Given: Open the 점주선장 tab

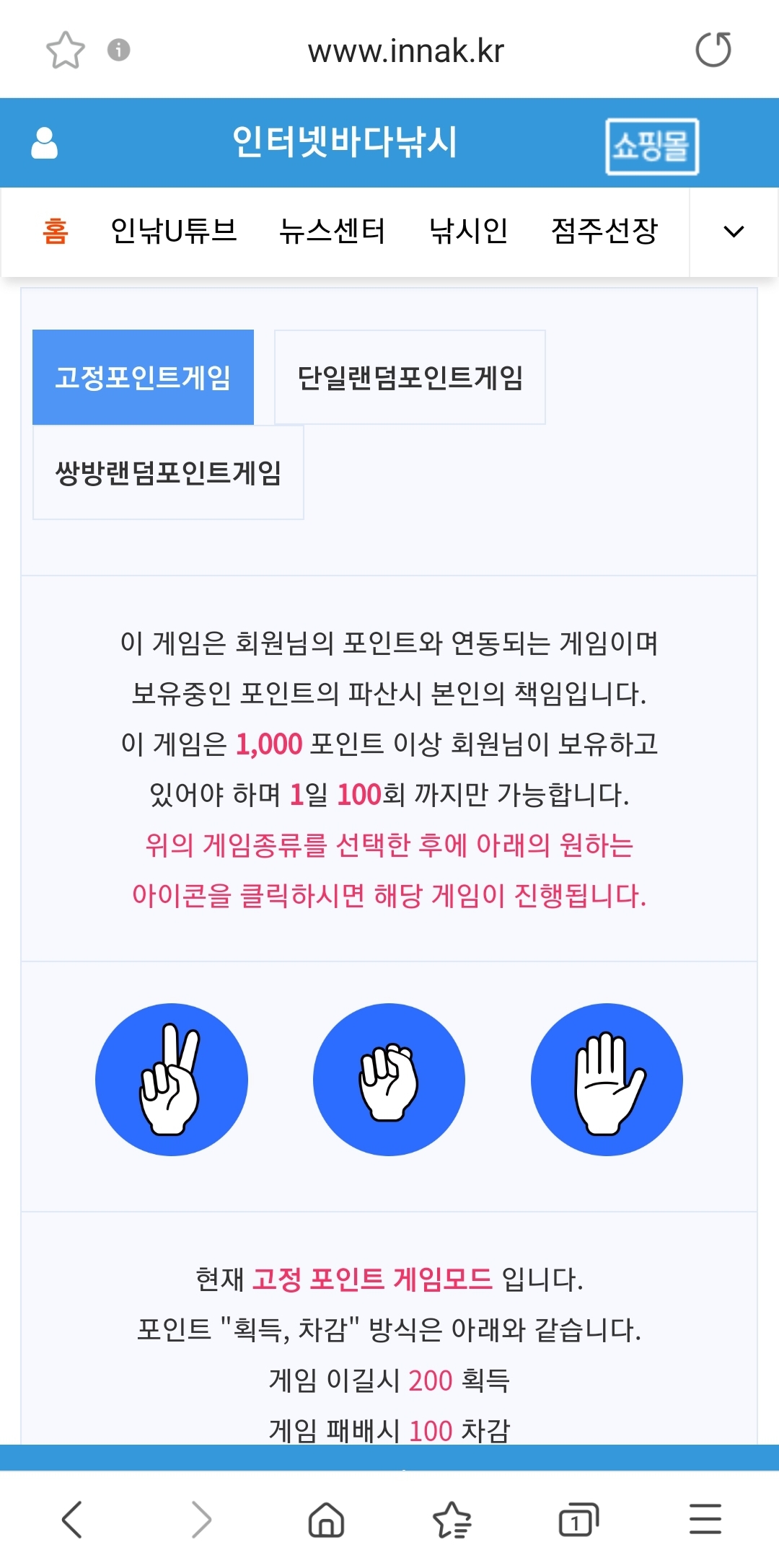Looking at the screenshot, I should coord(604,232).
